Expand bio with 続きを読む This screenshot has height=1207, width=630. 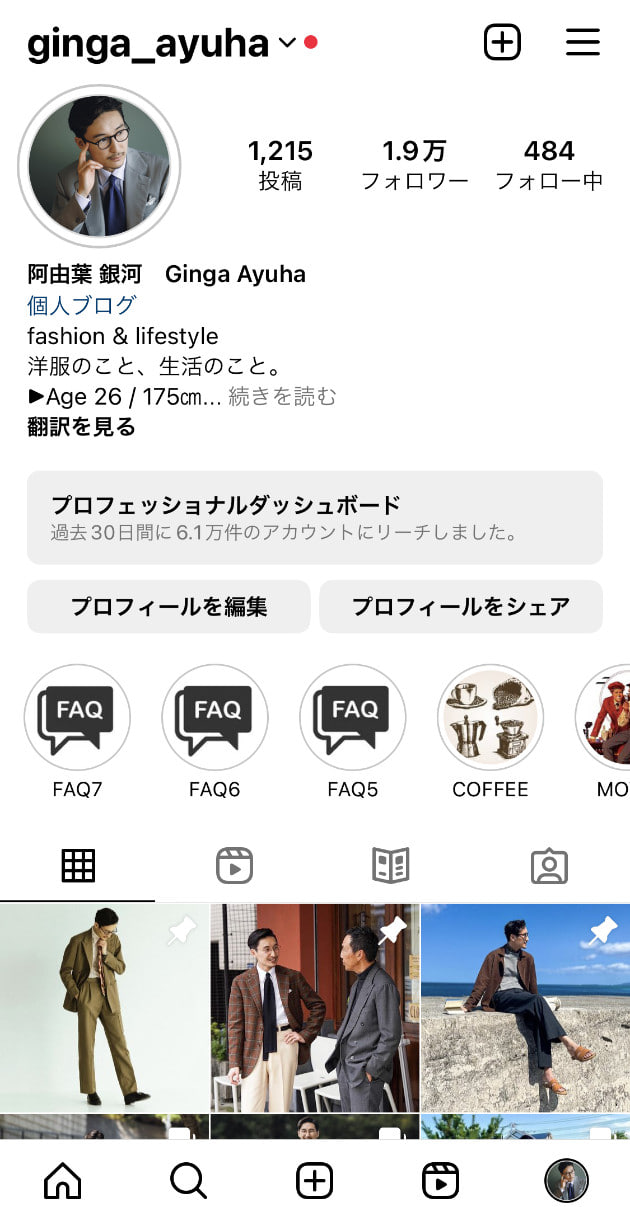pos(283,397)
